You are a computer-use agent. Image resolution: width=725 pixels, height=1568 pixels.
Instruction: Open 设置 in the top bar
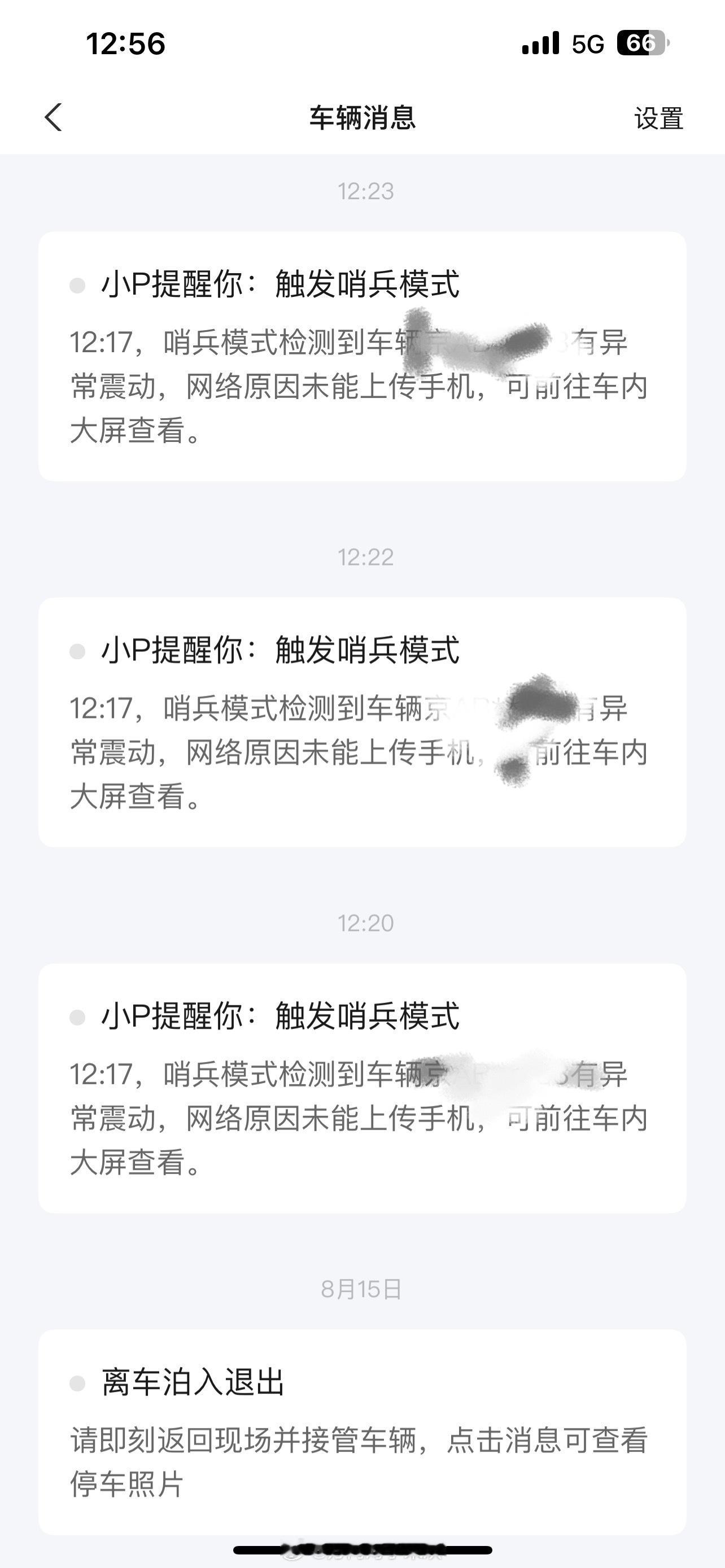pyautogui.click(x=658, y=118)
